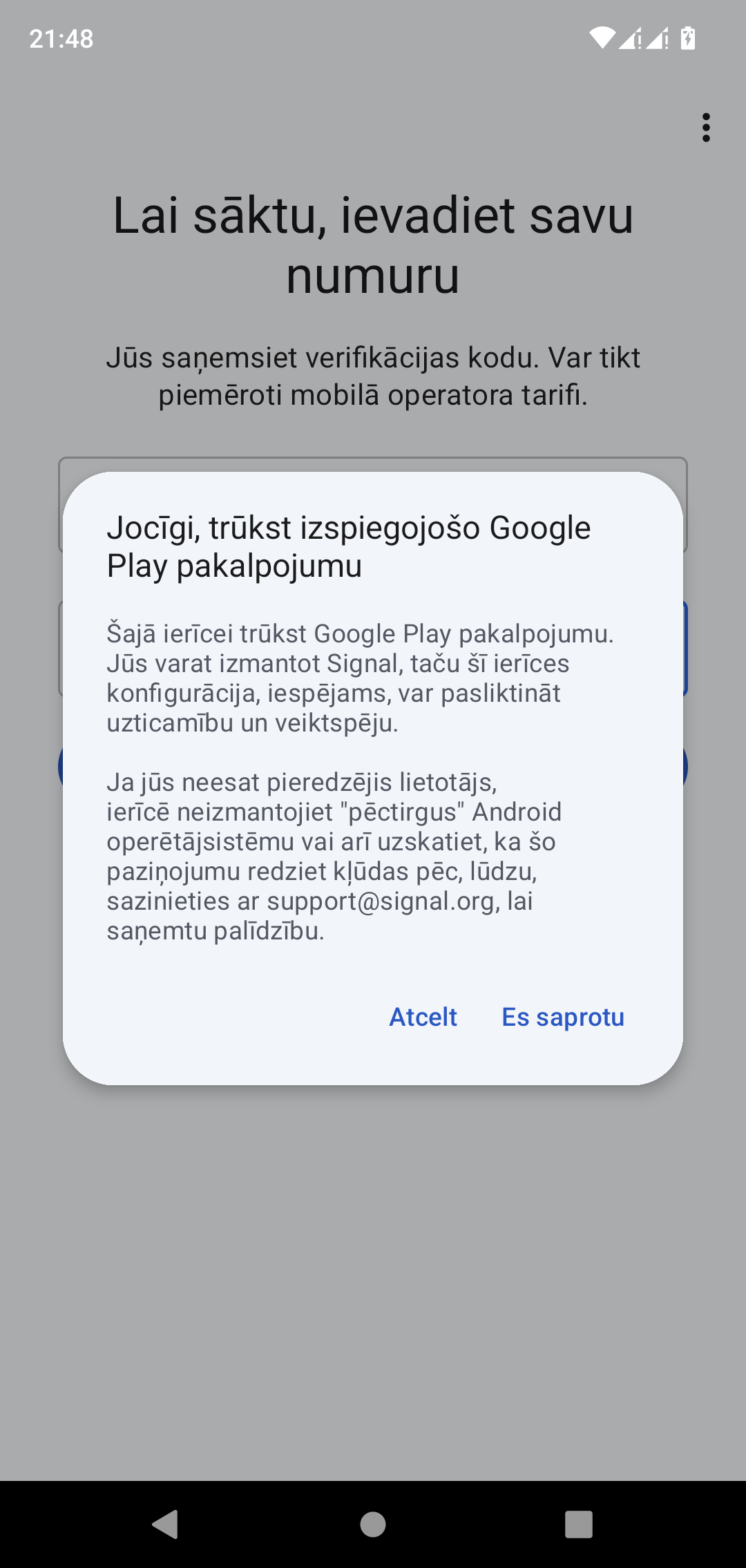The height and width of the screenshot is (1568, 746).
Task: Open the three-dot overflow menu
Action: coord(705,128)
